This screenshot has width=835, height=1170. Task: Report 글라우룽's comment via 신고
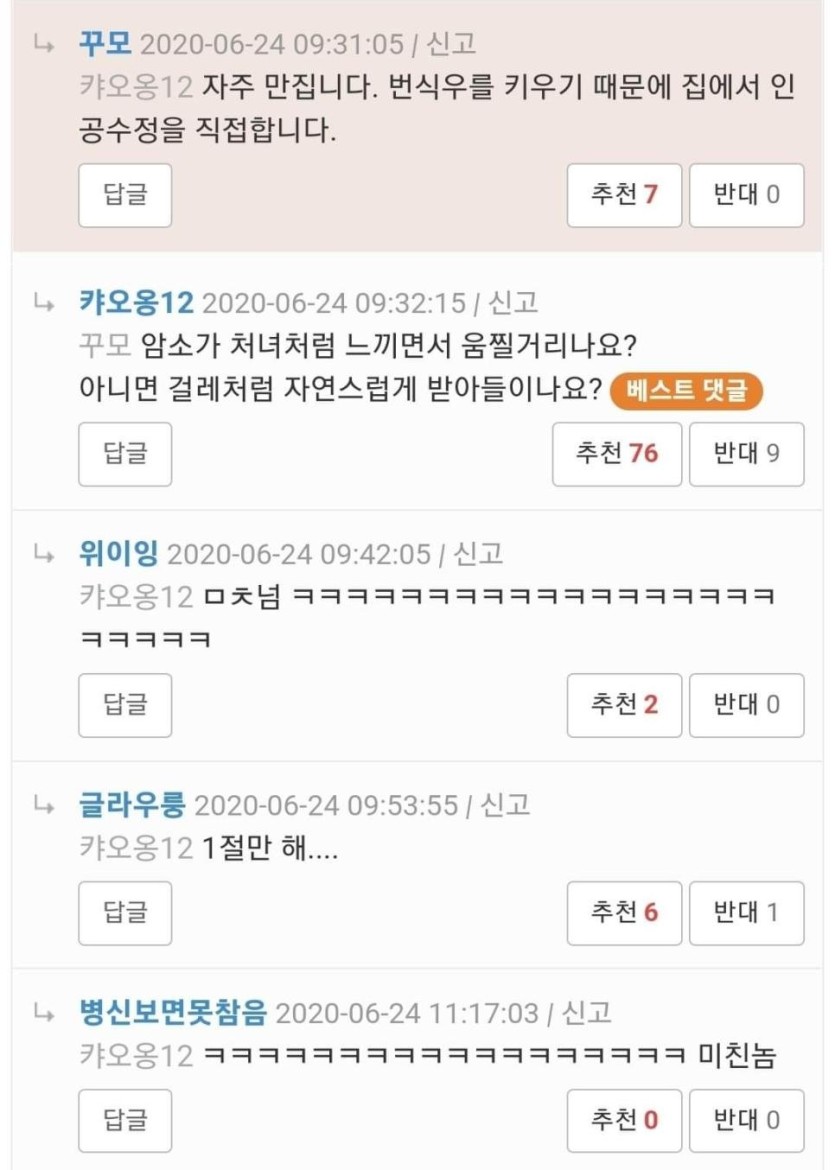505,805
